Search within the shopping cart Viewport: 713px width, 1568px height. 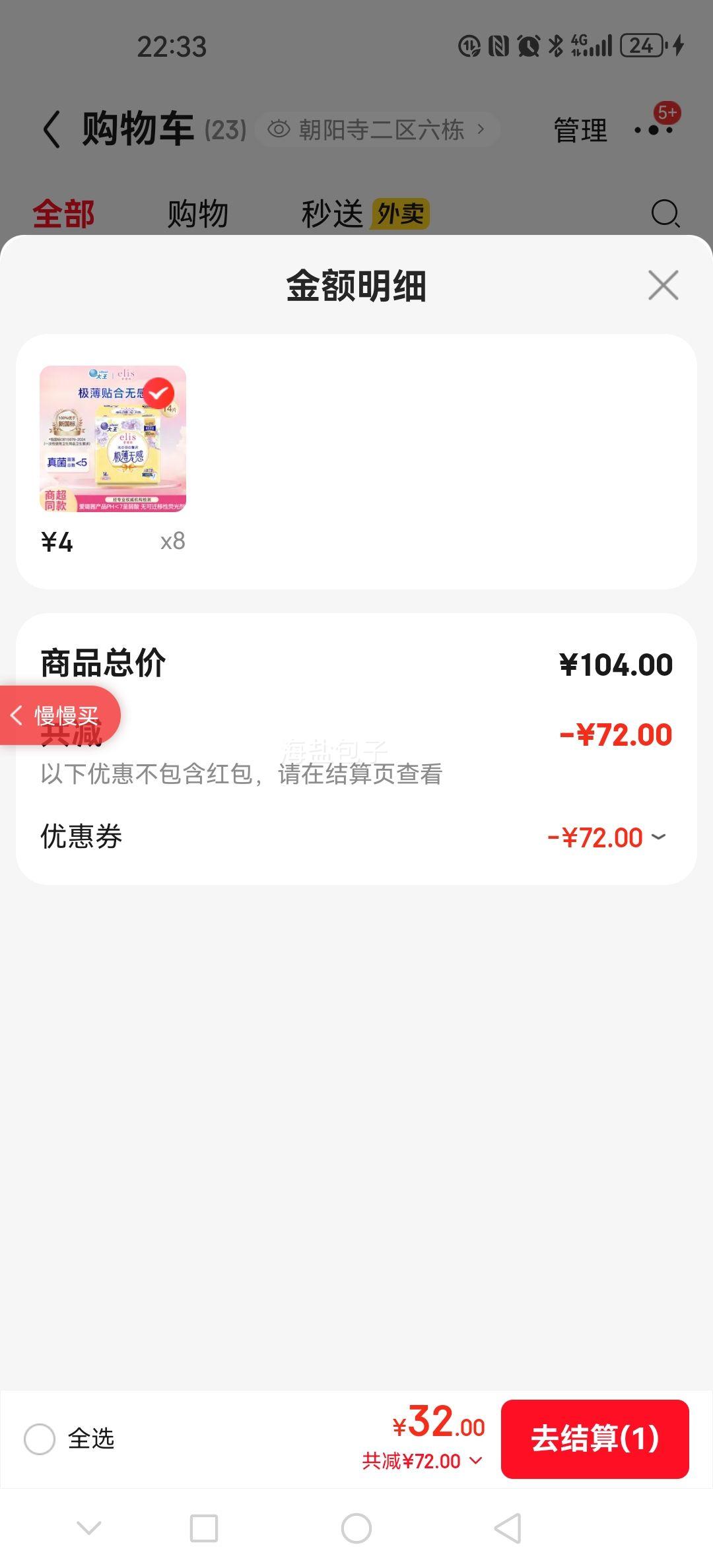click(x=665, y=214)
